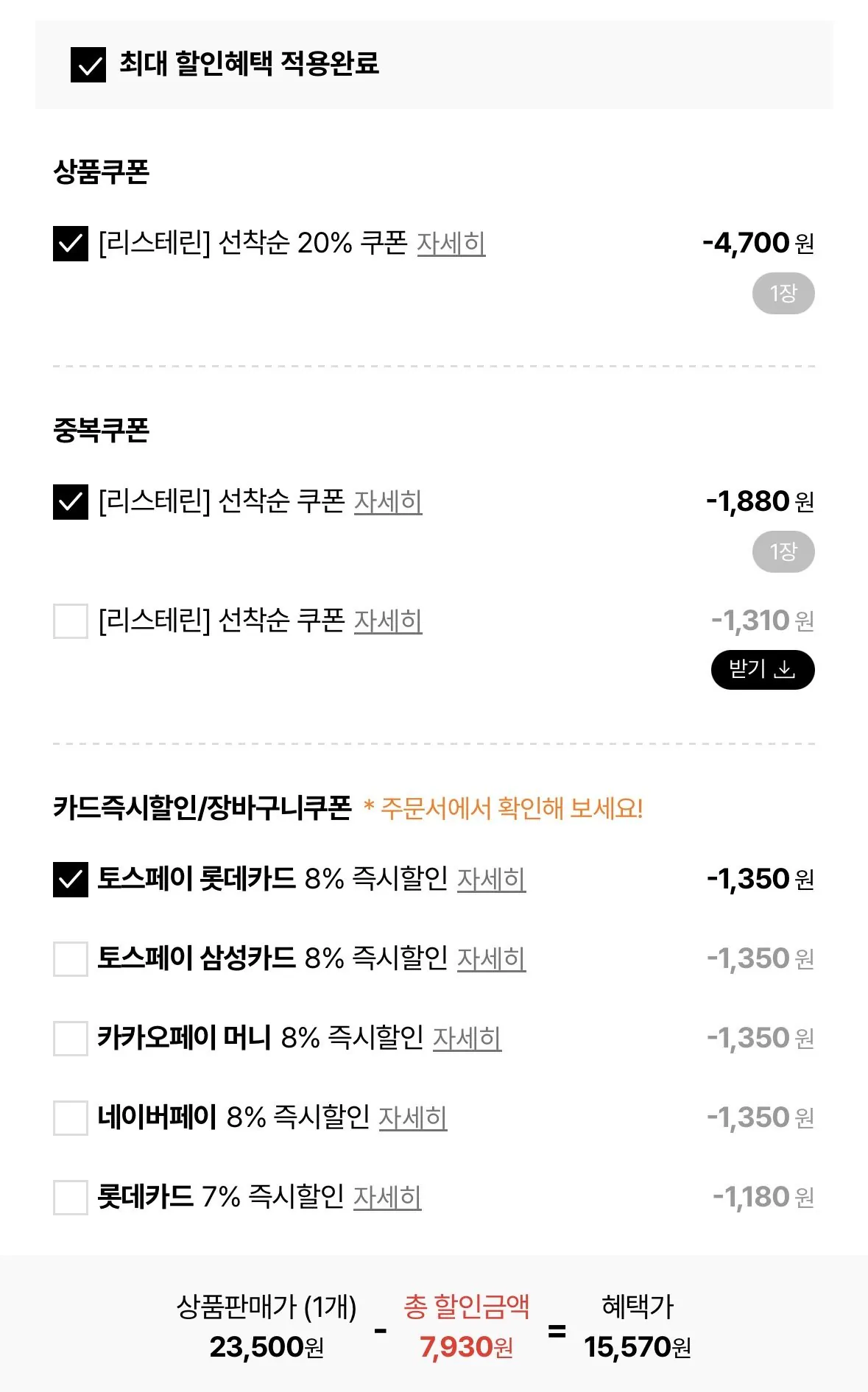868x1392 pixels.
Task: Uncheck the -1,880원 중복쿠폰 coupon
Action: click(70, 504)
